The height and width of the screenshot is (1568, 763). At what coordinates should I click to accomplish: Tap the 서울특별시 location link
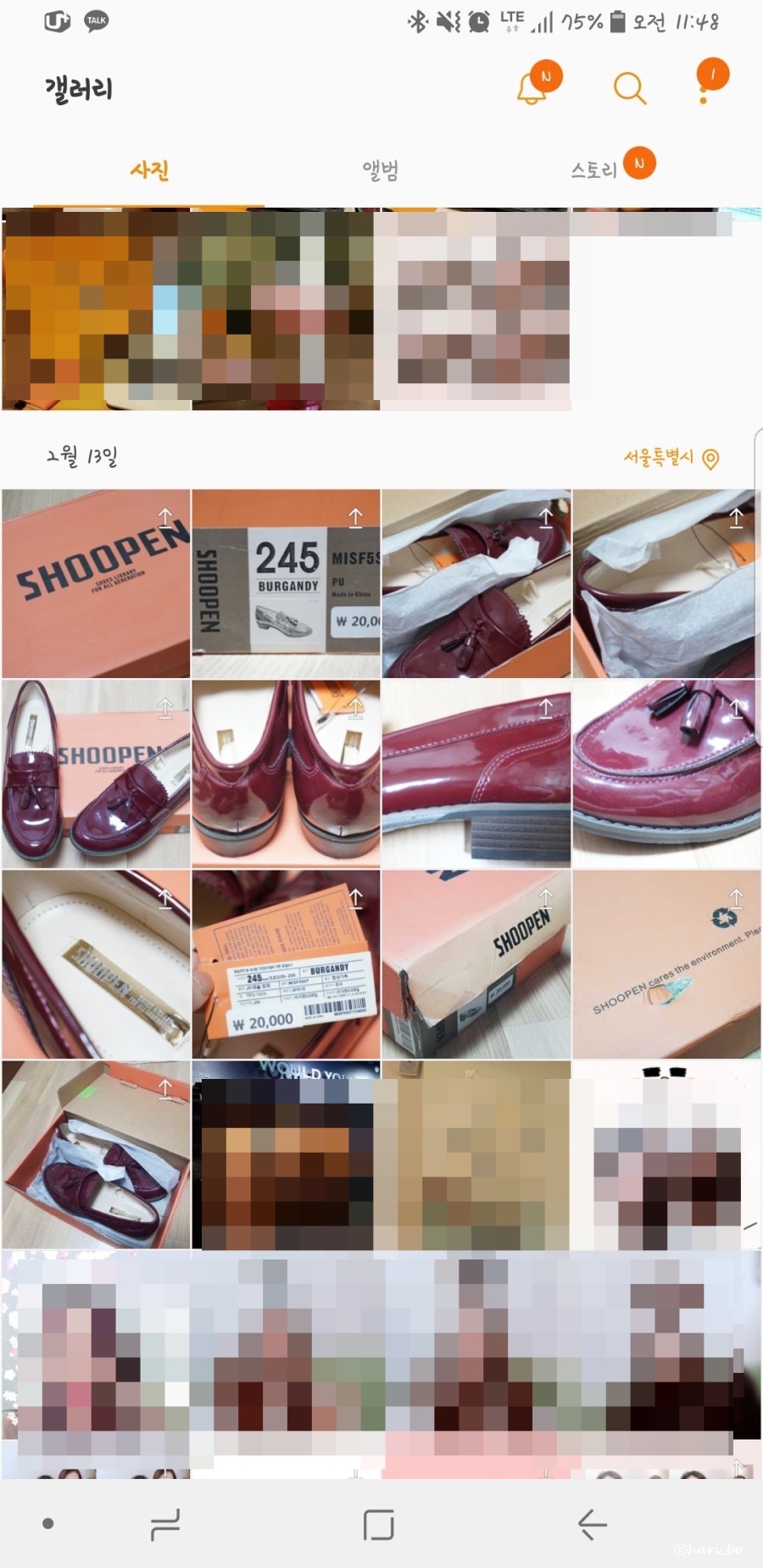click(671, 458)
